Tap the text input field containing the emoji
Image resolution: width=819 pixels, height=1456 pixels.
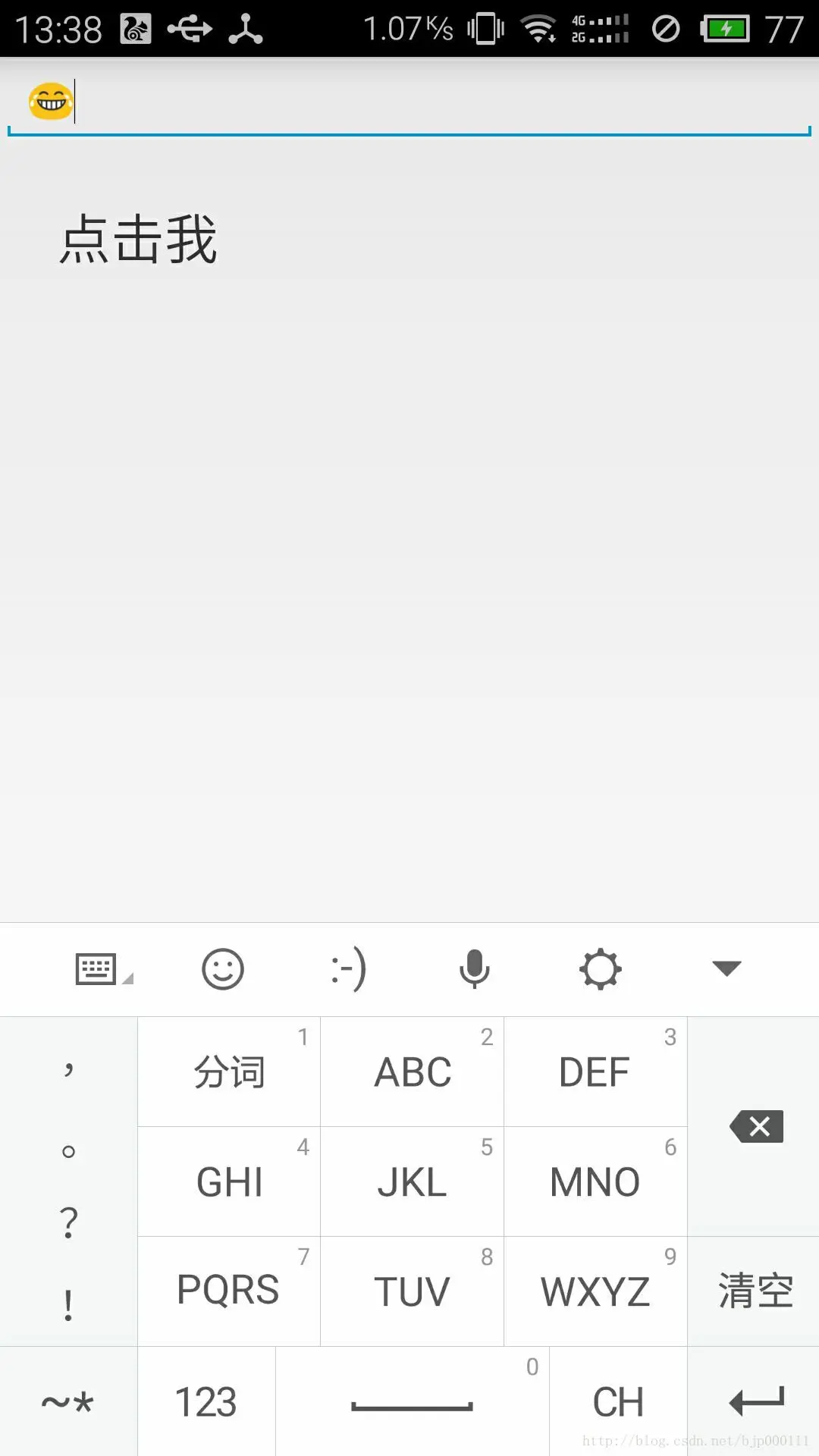pos(409,101)
